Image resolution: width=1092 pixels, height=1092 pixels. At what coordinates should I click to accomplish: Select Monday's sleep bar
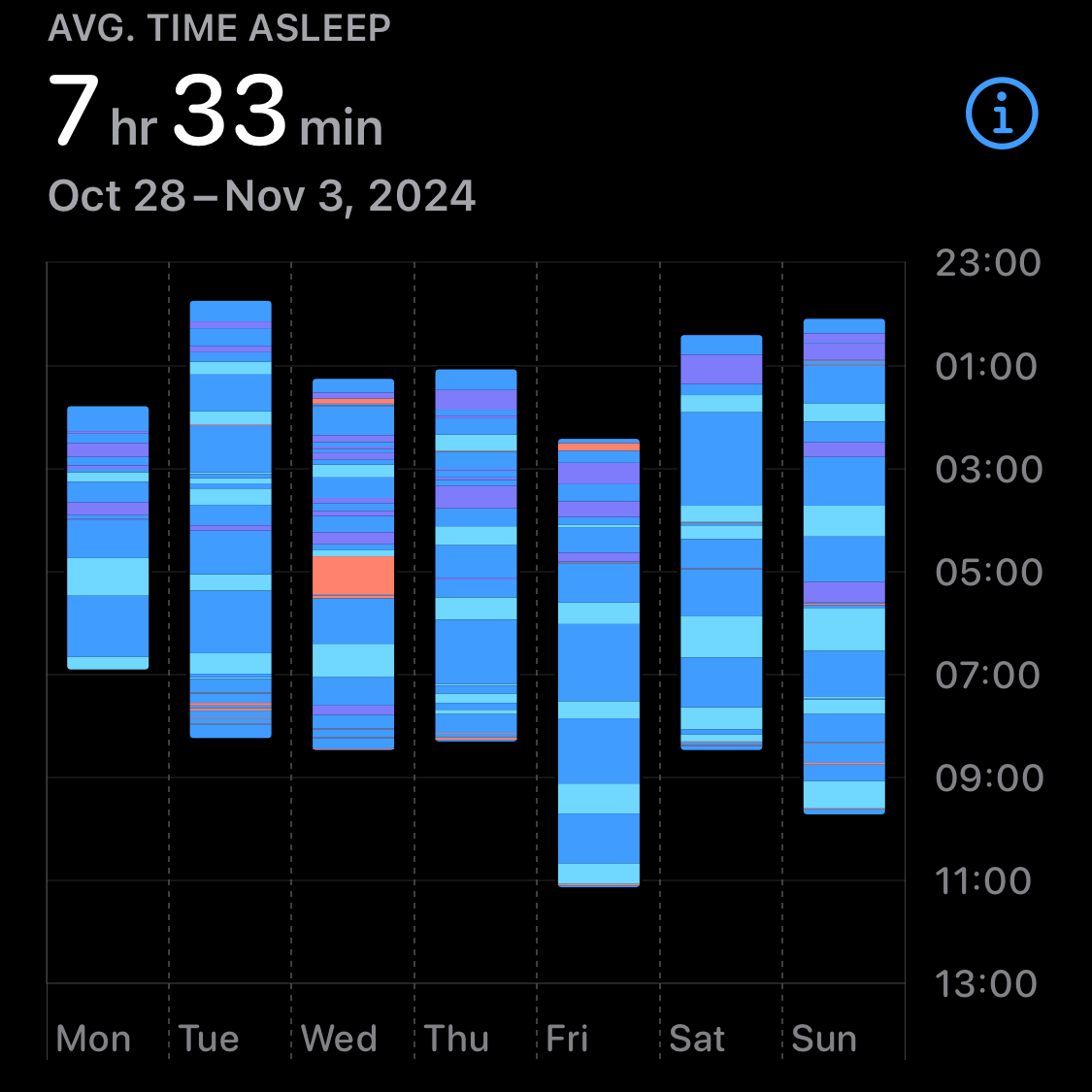[108, 538]
